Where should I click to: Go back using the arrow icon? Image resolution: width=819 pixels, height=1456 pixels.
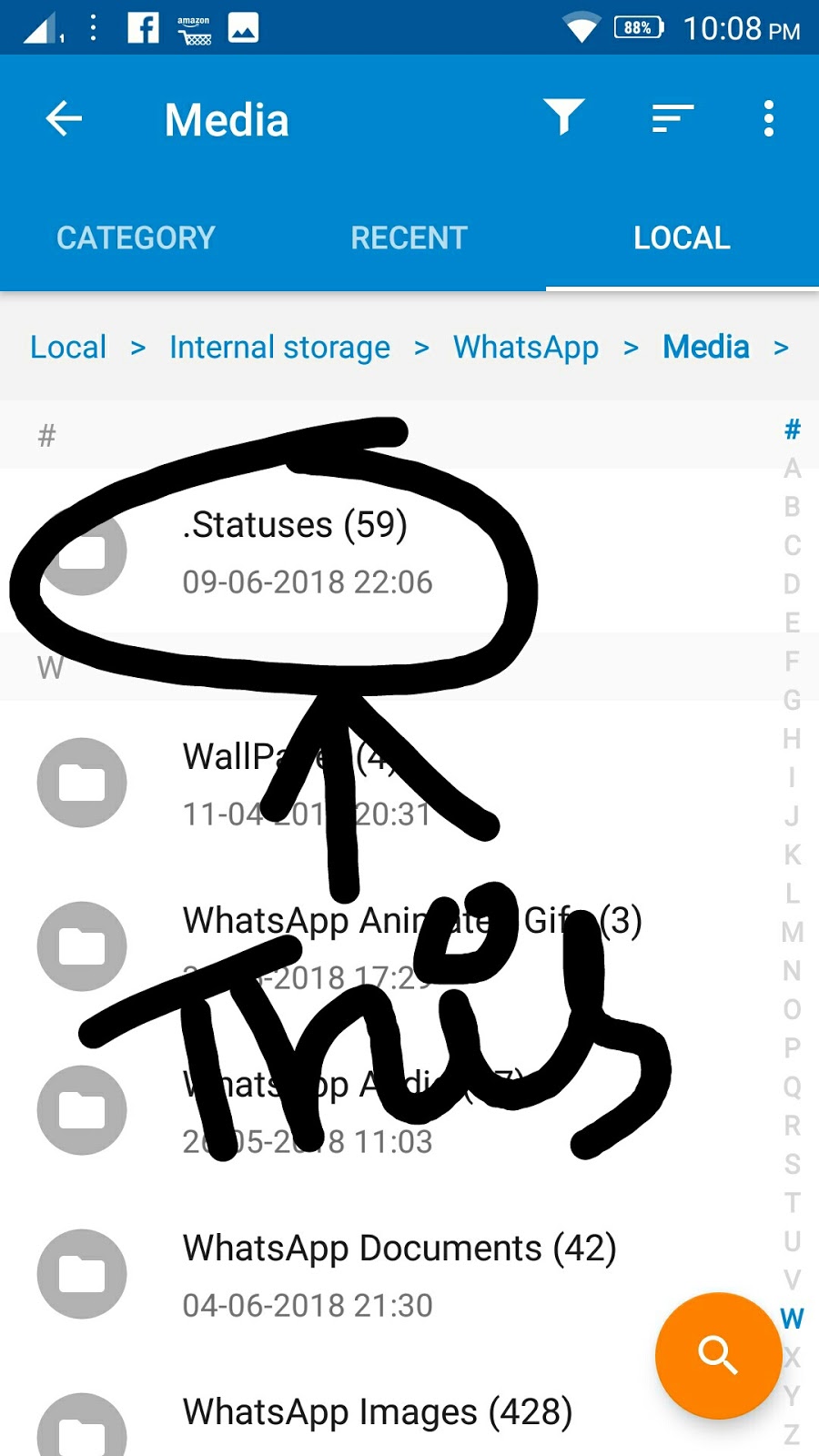[x=64, y=119]
